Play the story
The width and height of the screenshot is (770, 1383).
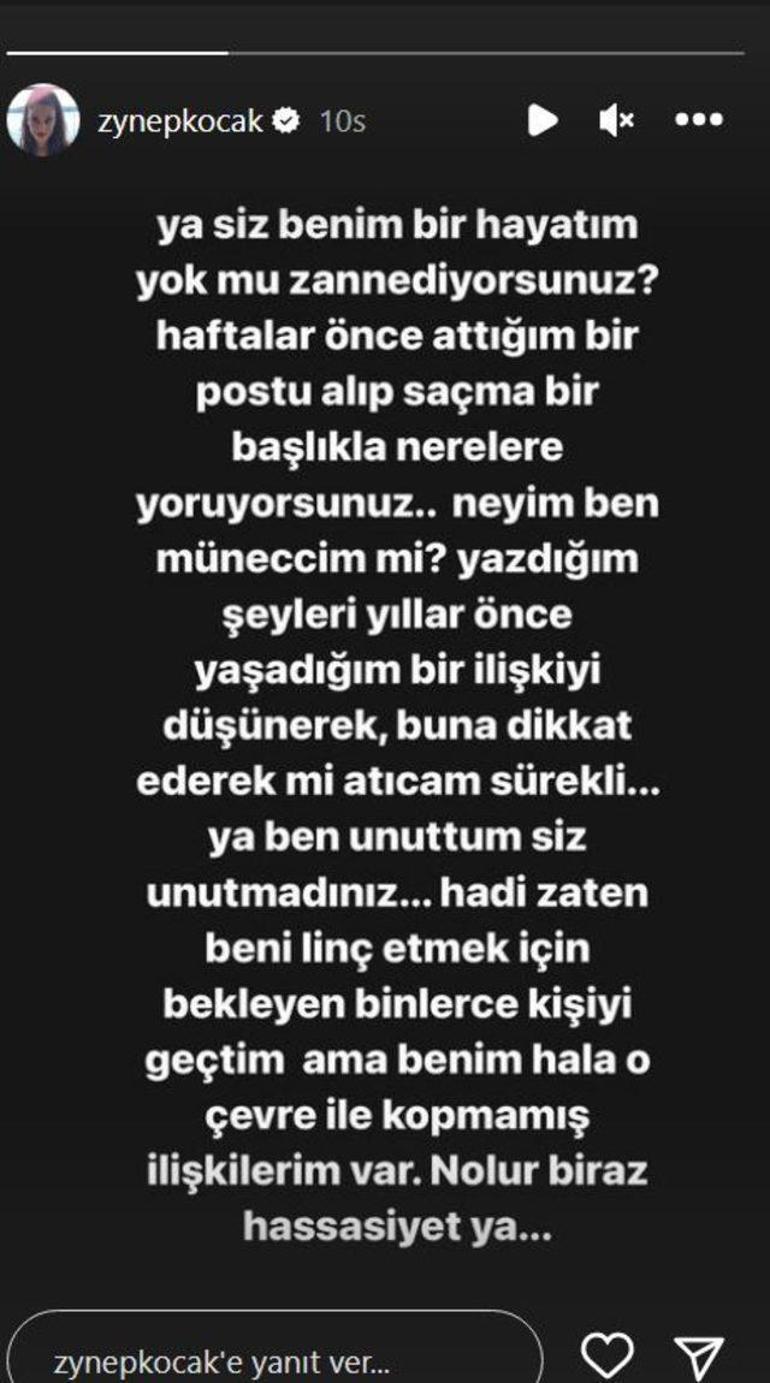pos(542,121)
